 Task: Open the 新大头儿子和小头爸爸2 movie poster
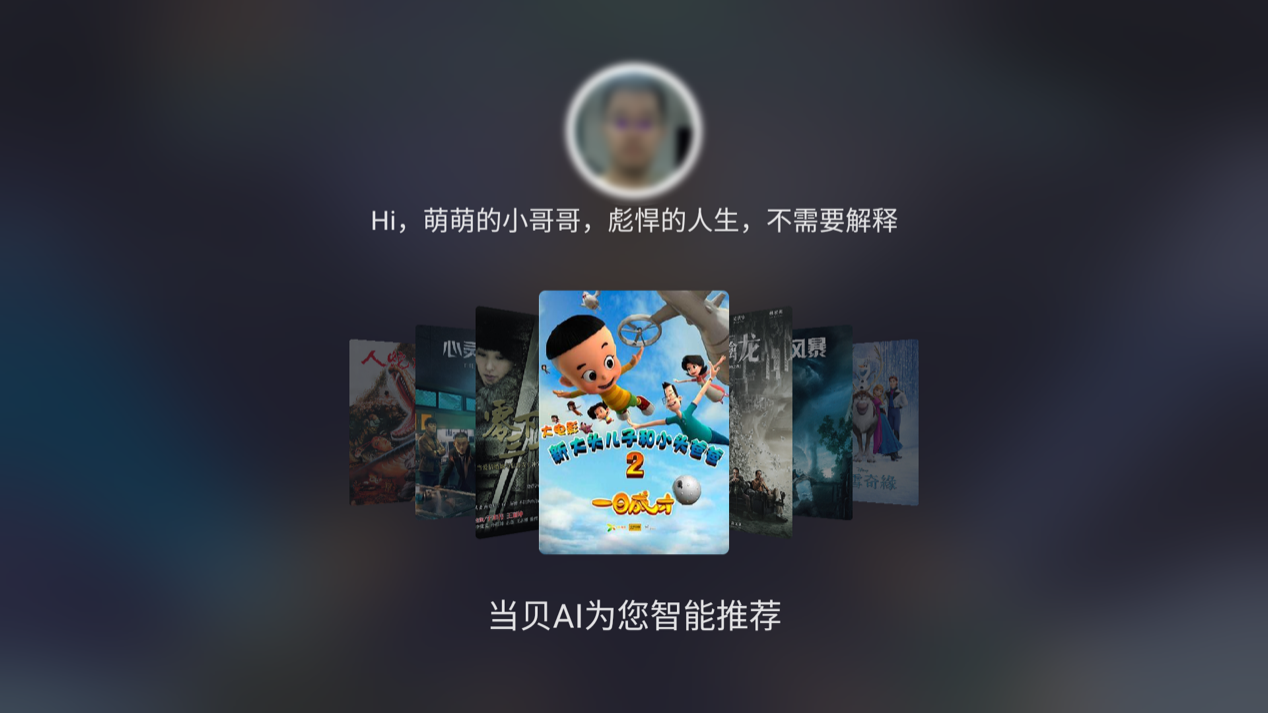633,422
